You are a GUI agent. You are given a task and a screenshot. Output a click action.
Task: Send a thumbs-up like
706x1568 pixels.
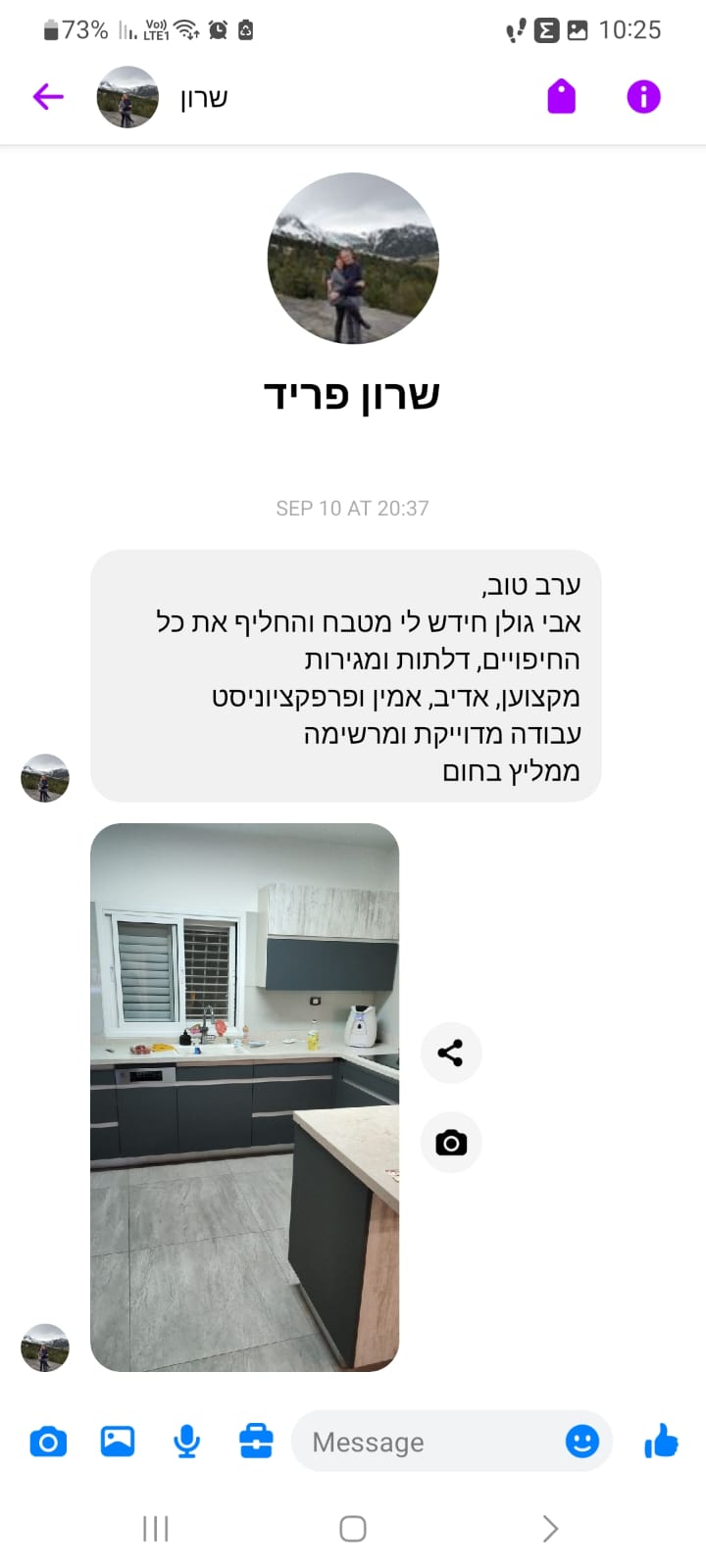coord(661,1442)
